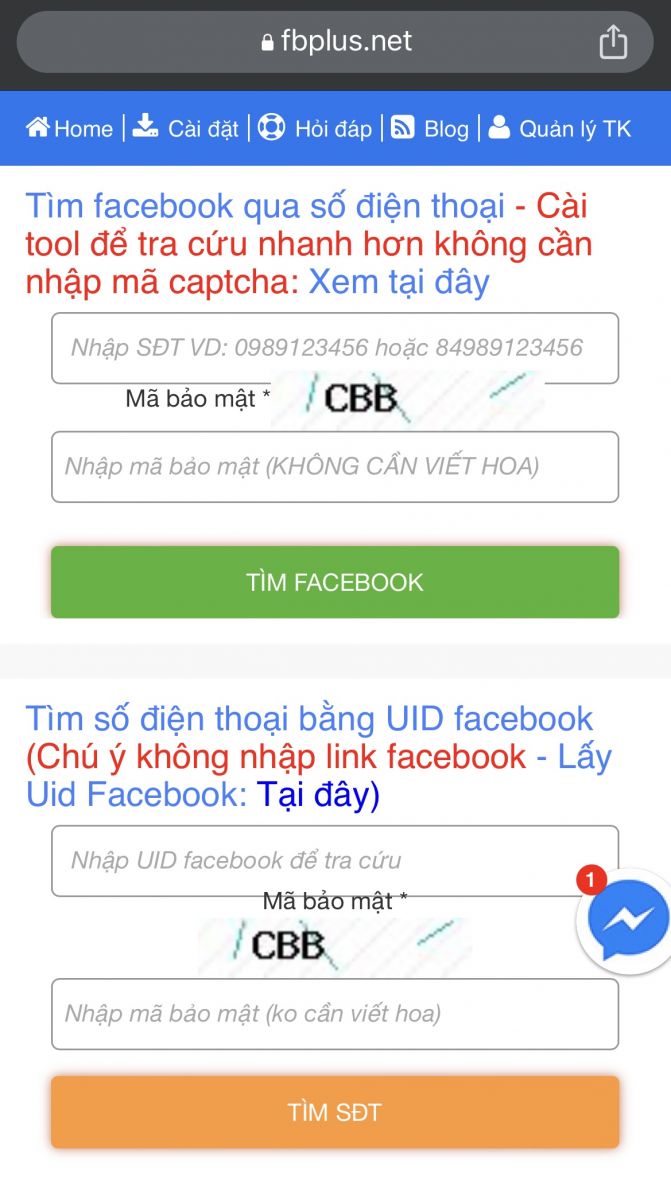Focus the phone number (SĐT) input field

335,348
